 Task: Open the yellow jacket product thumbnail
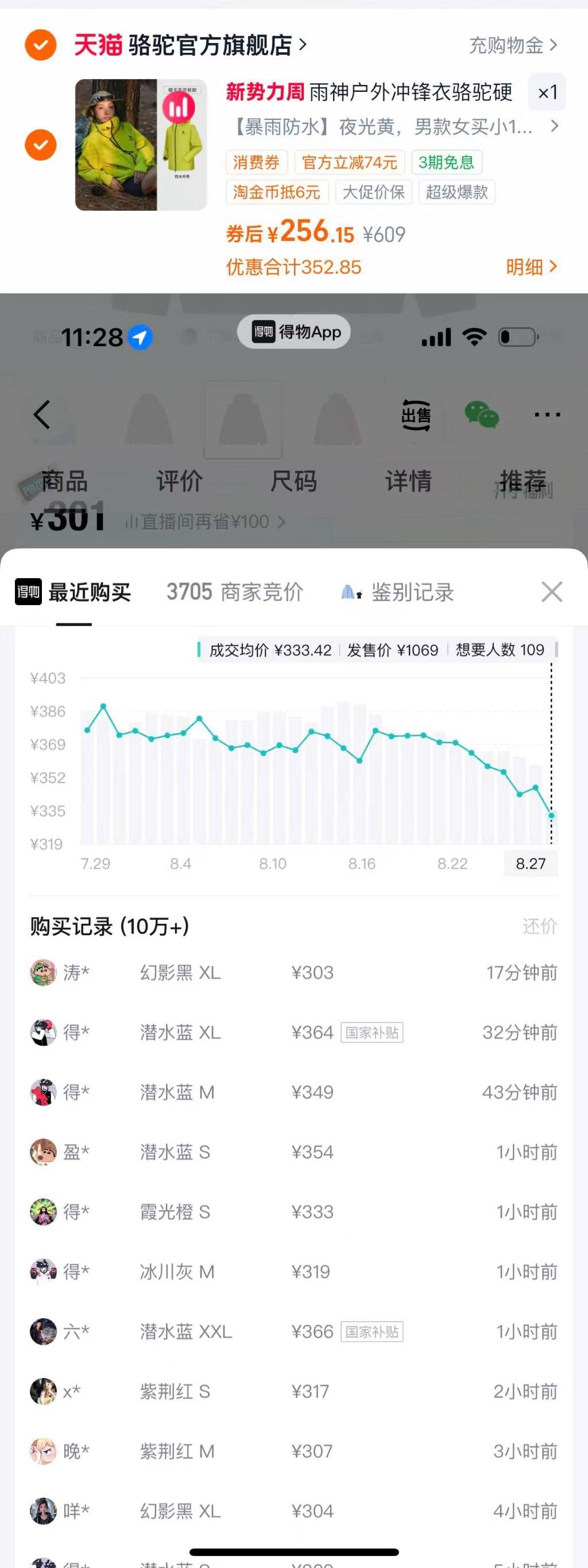(141, 145)
